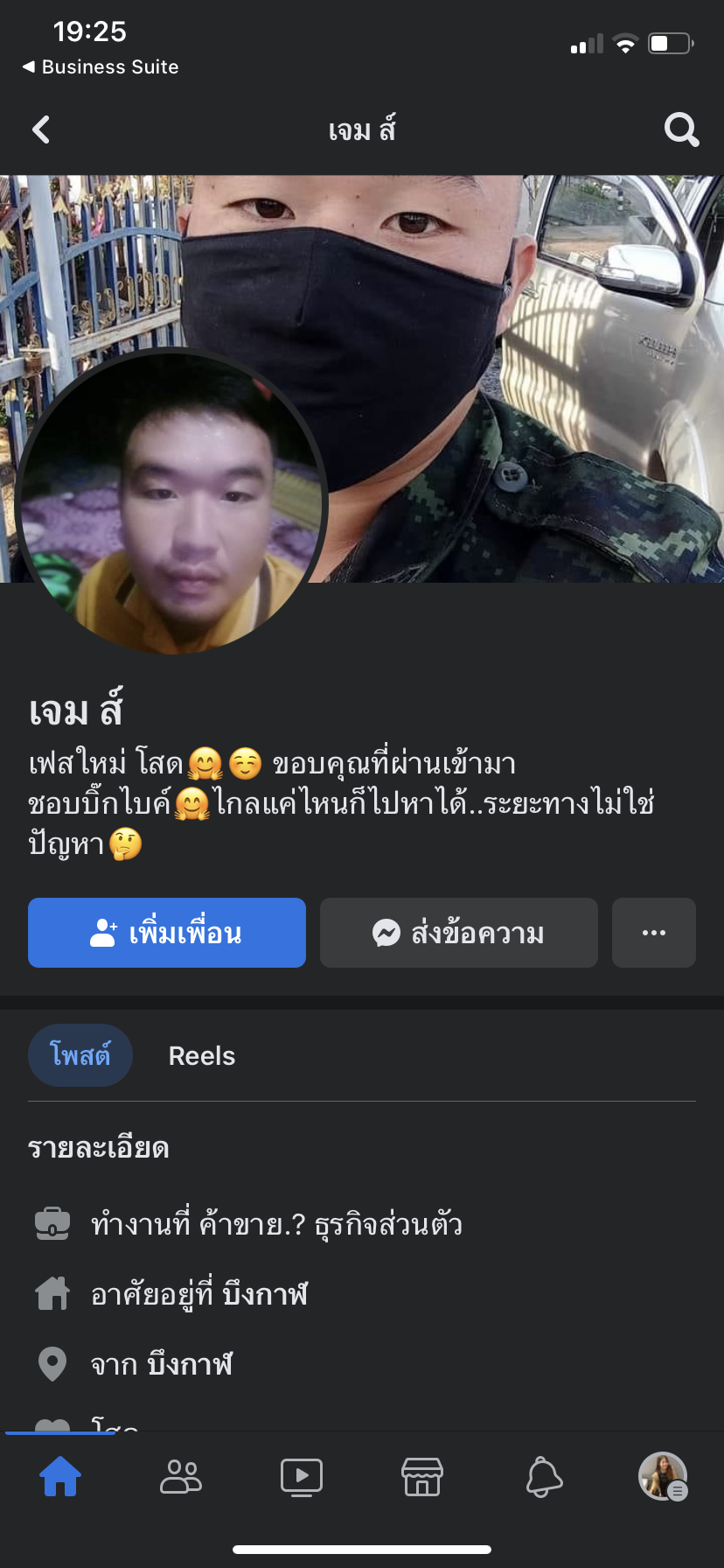Open the workplace ค้าขาย.? ธุรกิจส่วนตัว
724x1568 pixels.
tap(276, 1223)
